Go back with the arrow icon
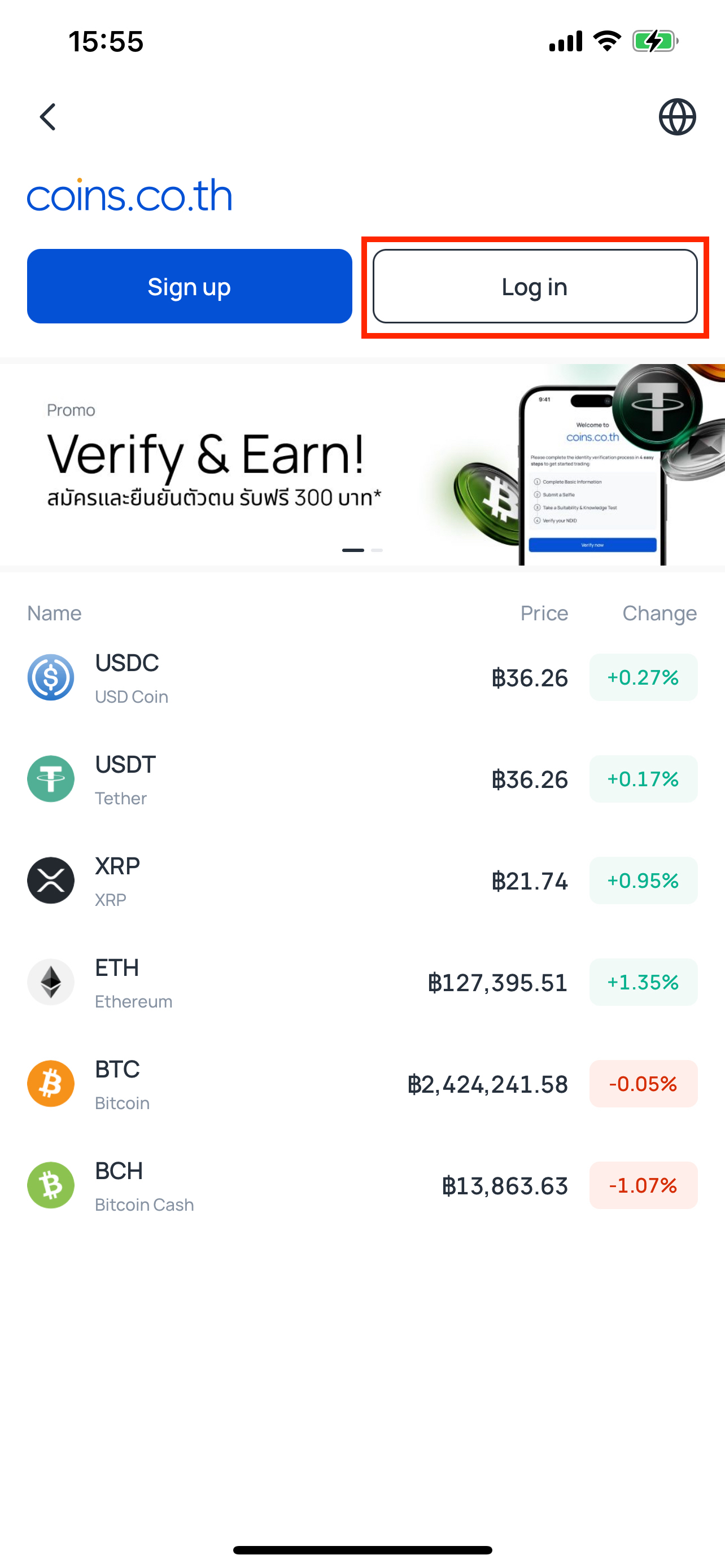This screenshot has height=1568, width=725. (x=48, y=116)
